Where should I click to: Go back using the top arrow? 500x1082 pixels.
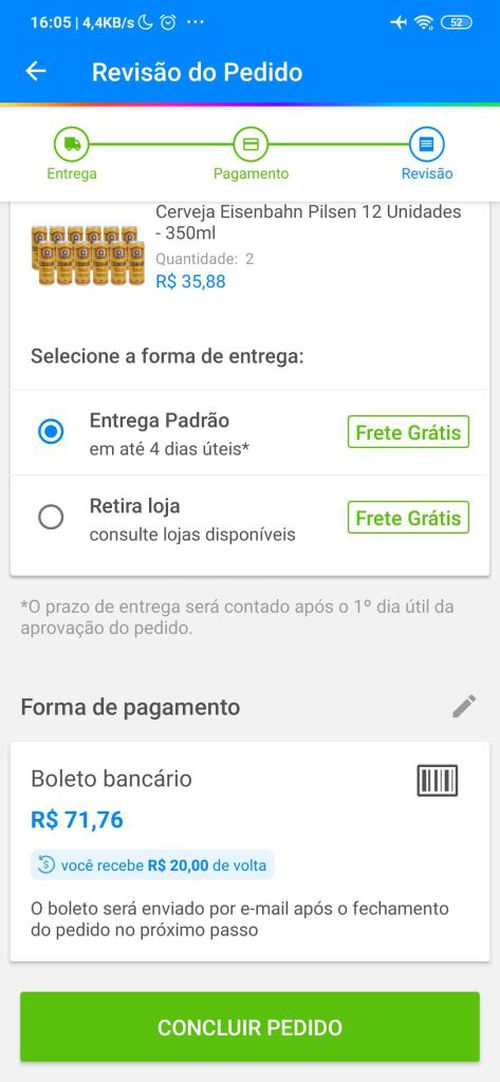(35, 71)
